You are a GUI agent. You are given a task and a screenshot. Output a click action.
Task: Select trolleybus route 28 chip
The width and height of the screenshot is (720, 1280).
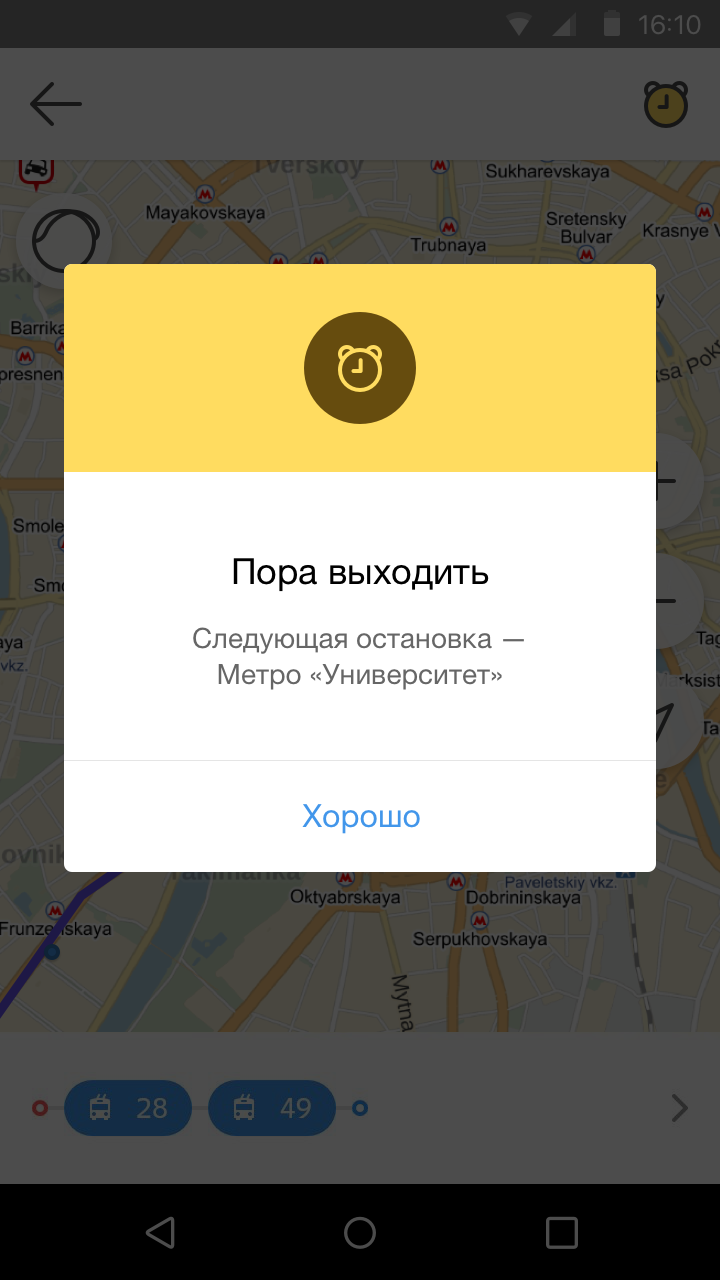(128, 1108)
